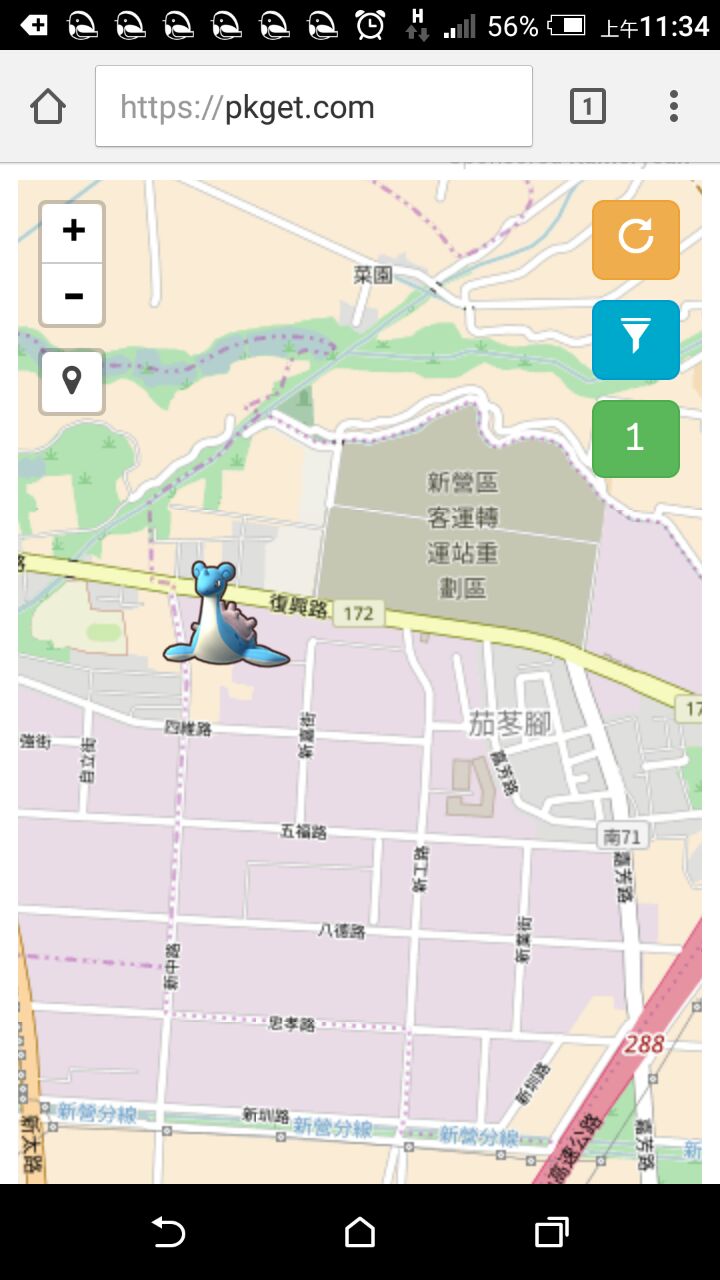Image resolution: width=720 pixels, height=1280 pixels.
Task: Refresh the map with orange button
Action: click(x=635, y=239)
